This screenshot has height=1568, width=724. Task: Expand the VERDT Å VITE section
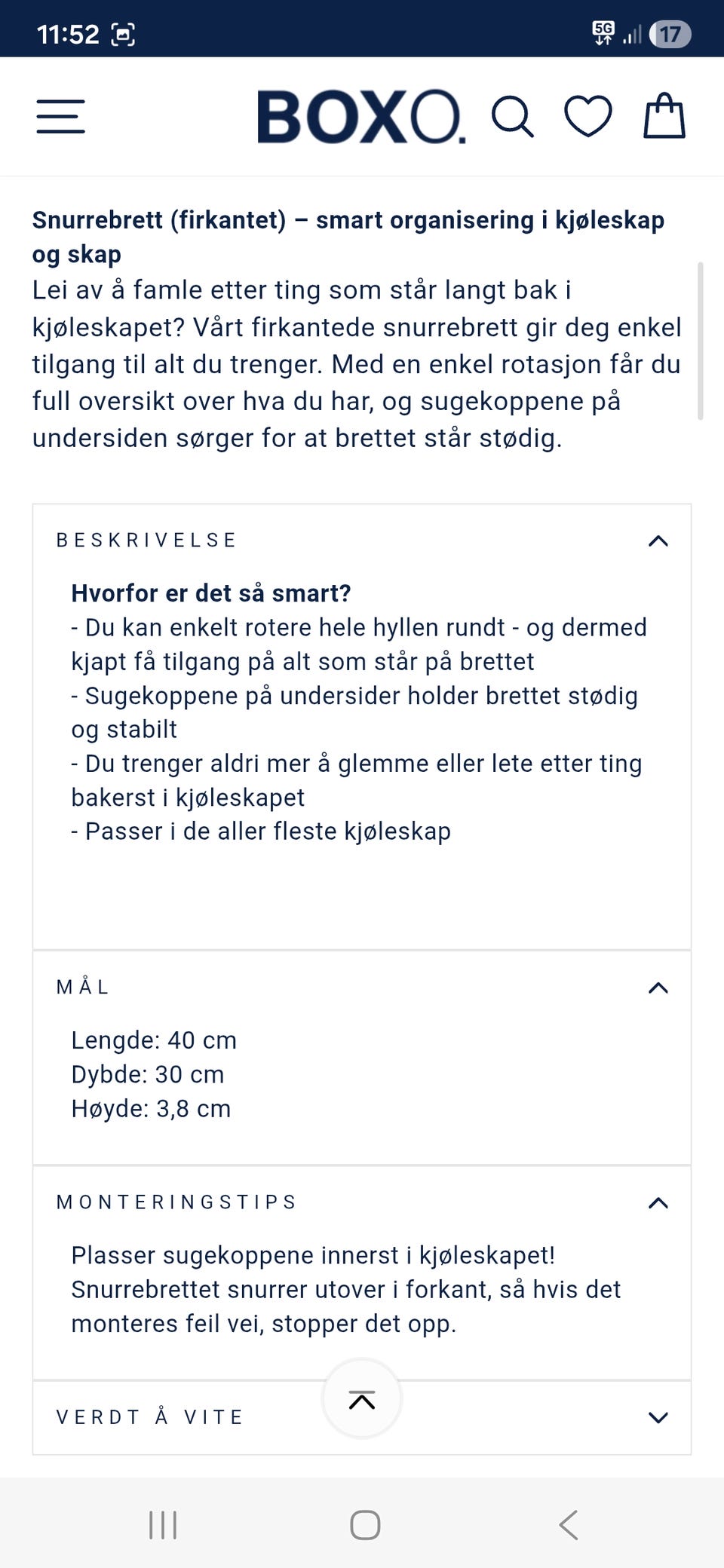pos(658,1416)
